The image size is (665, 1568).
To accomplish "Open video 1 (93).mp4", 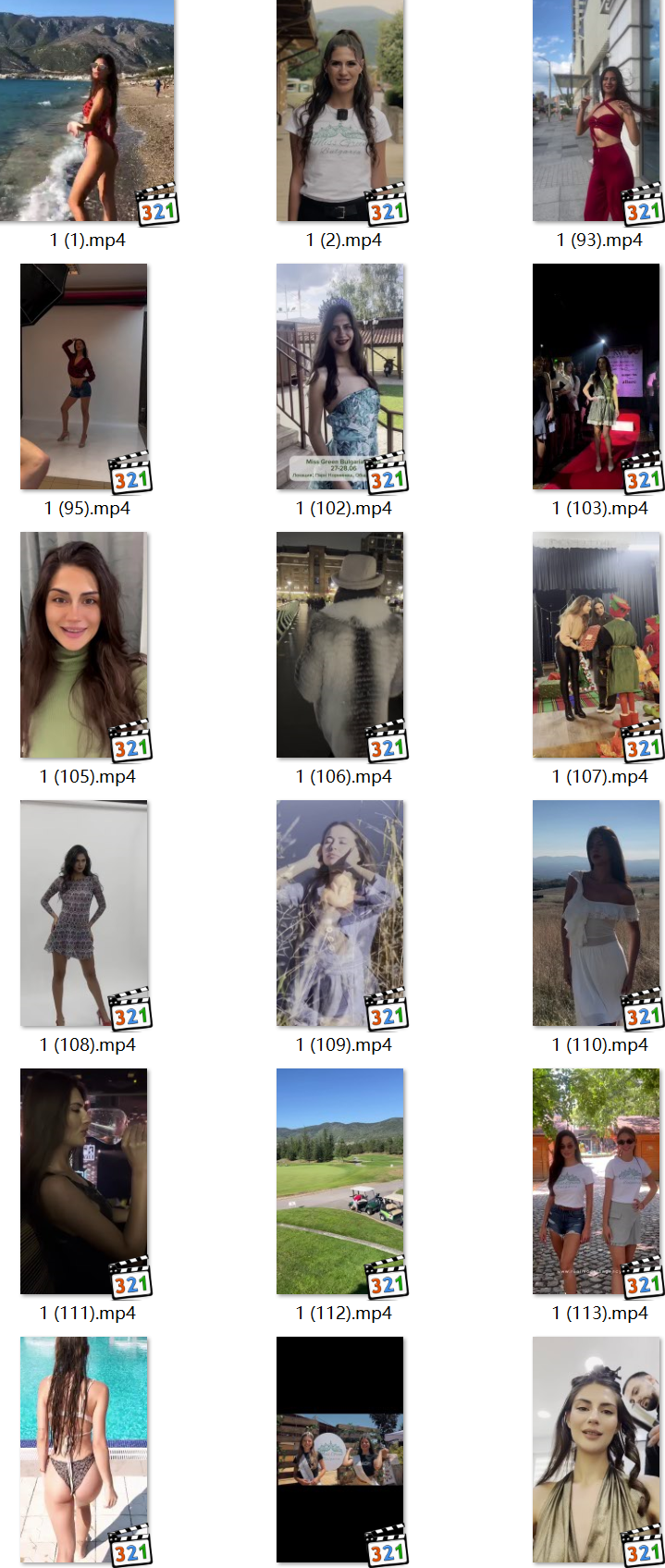I will [597, 111].
